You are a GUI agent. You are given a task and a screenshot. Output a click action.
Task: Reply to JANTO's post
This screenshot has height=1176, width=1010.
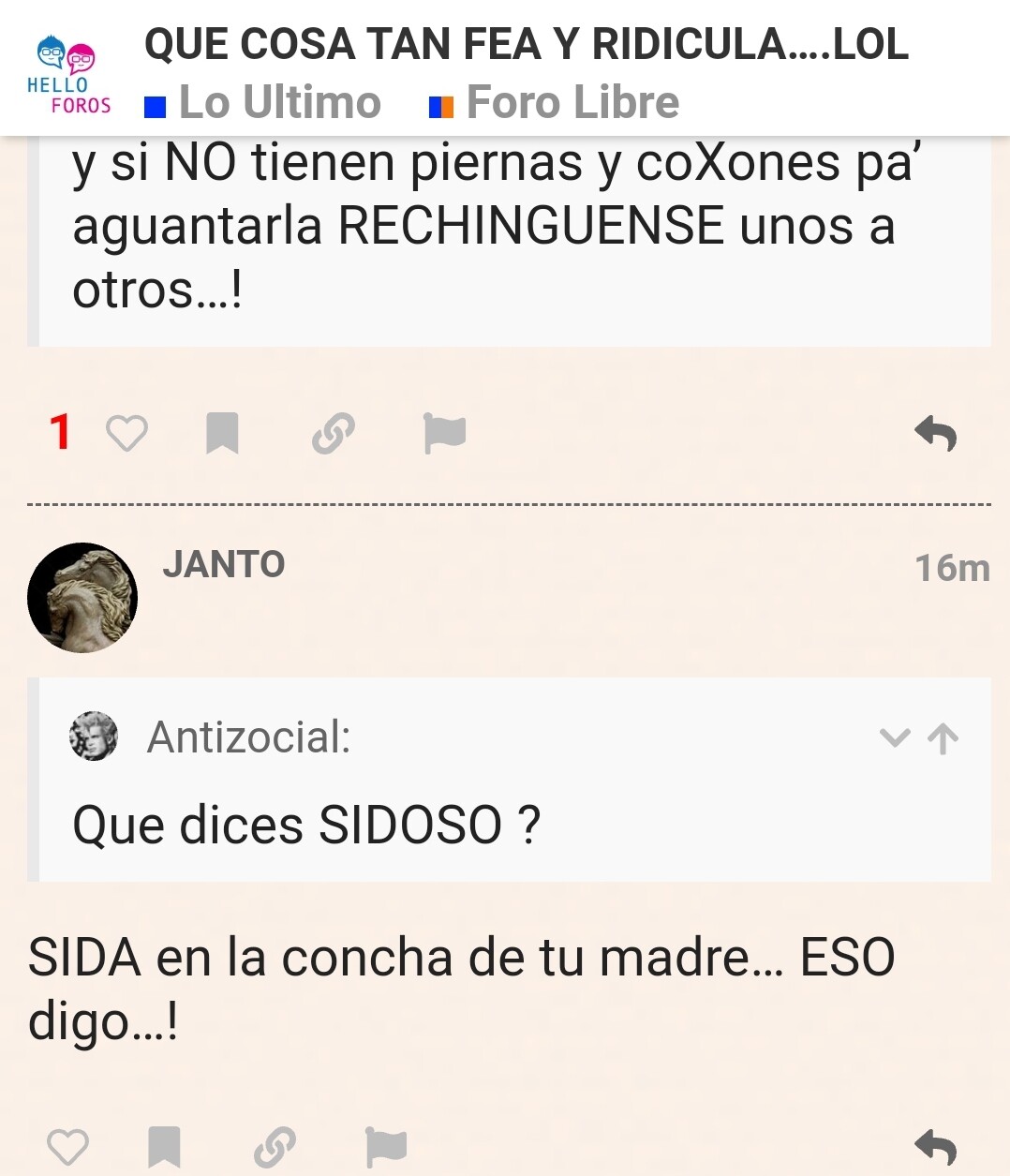tap(935, 1147)
